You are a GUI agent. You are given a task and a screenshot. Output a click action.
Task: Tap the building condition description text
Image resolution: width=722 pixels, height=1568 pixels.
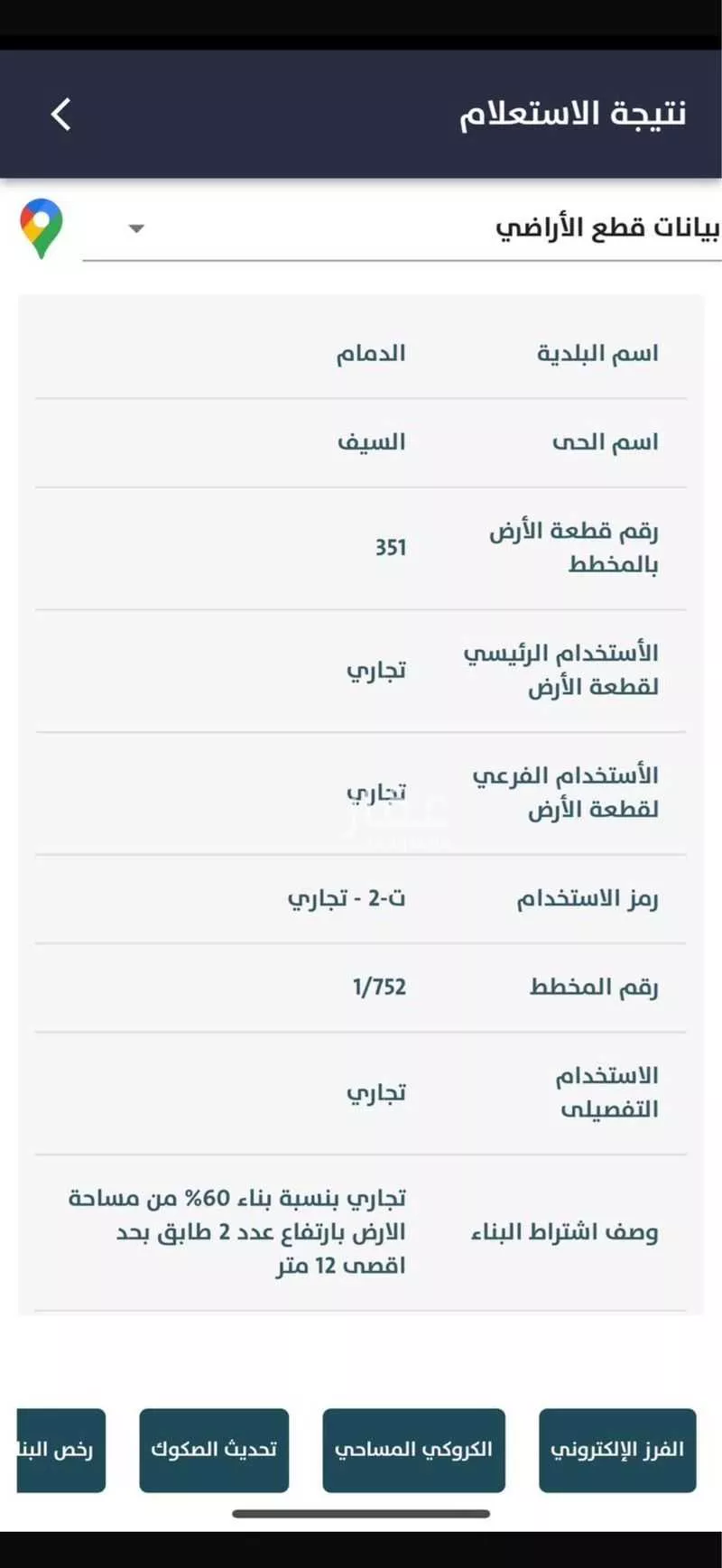(x=239, y=1231)
